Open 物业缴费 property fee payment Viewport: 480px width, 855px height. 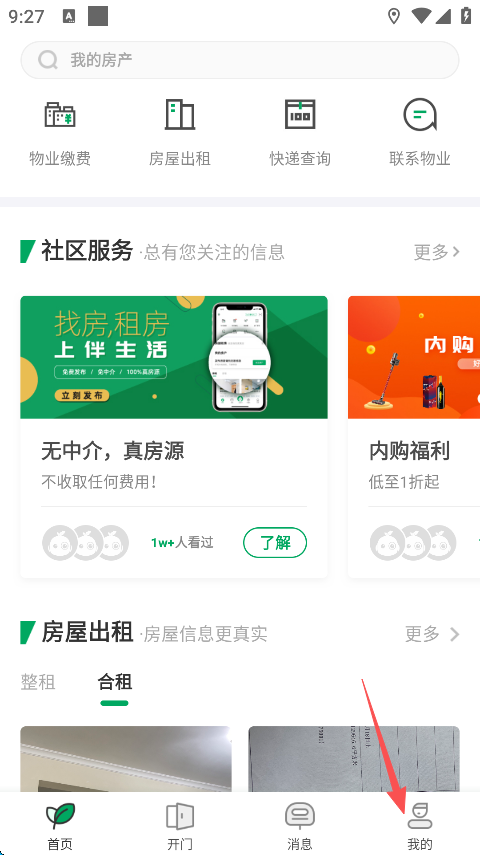[60, 133]
